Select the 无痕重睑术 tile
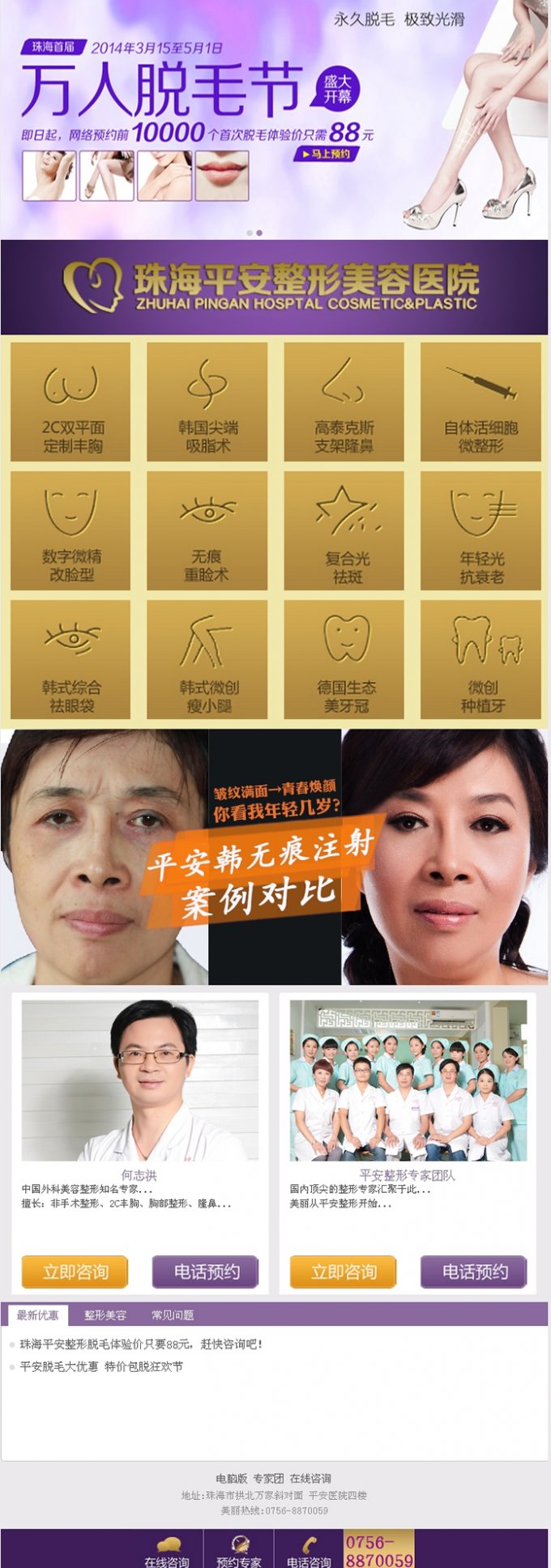The width and height of the screenshot is (551, 1568). click(x=207, y=531)
